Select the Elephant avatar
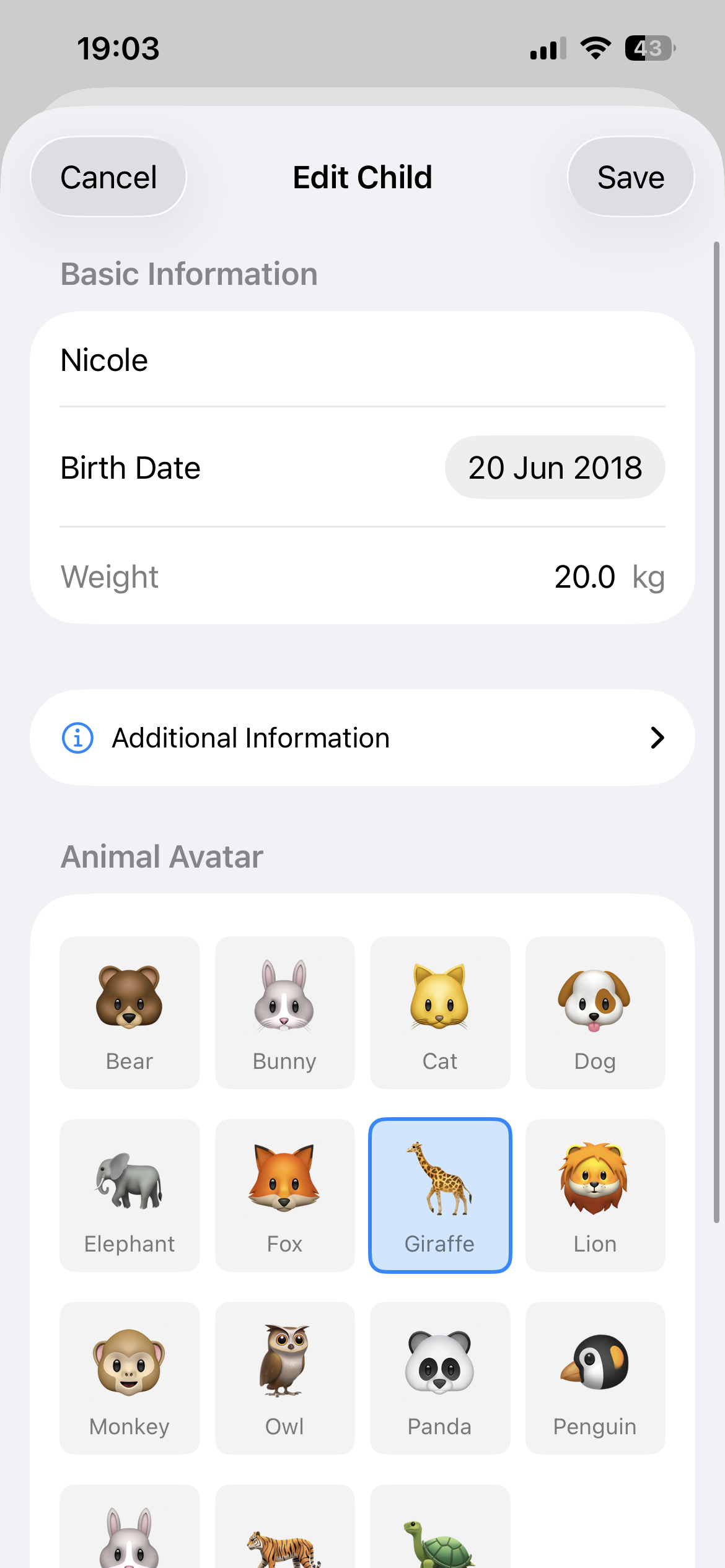Screen dimensions: 725x1568 pyautogui.click(x=130, y=1195)
